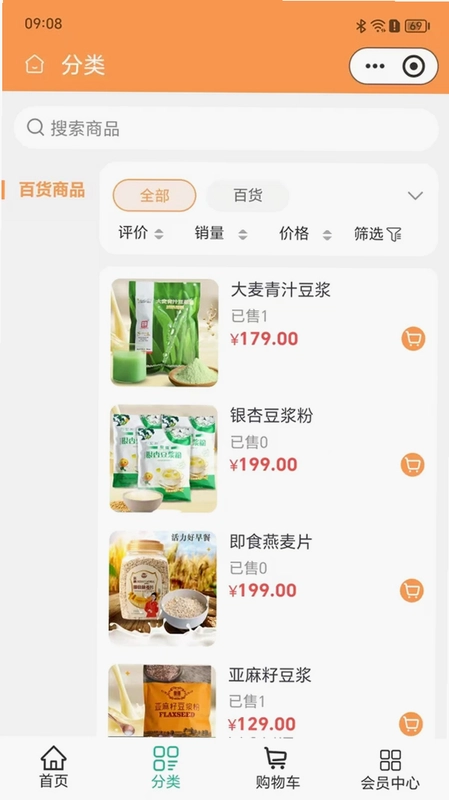Open the 即食燕麦片 product
Viewport: 449px width, 800px height.
click(x=270, y=541)
